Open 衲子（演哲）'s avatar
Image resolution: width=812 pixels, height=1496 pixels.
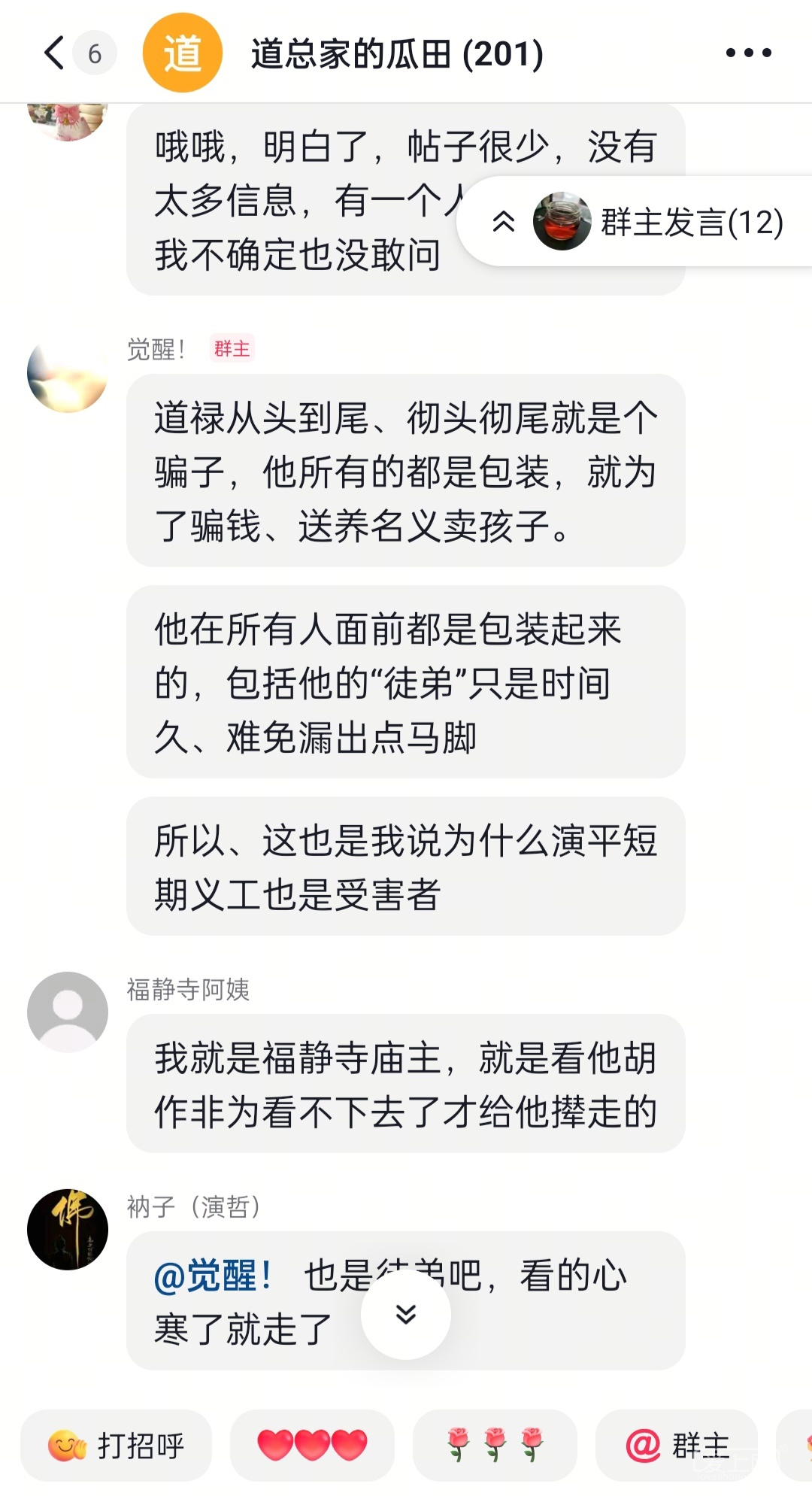coord(68,1229)
